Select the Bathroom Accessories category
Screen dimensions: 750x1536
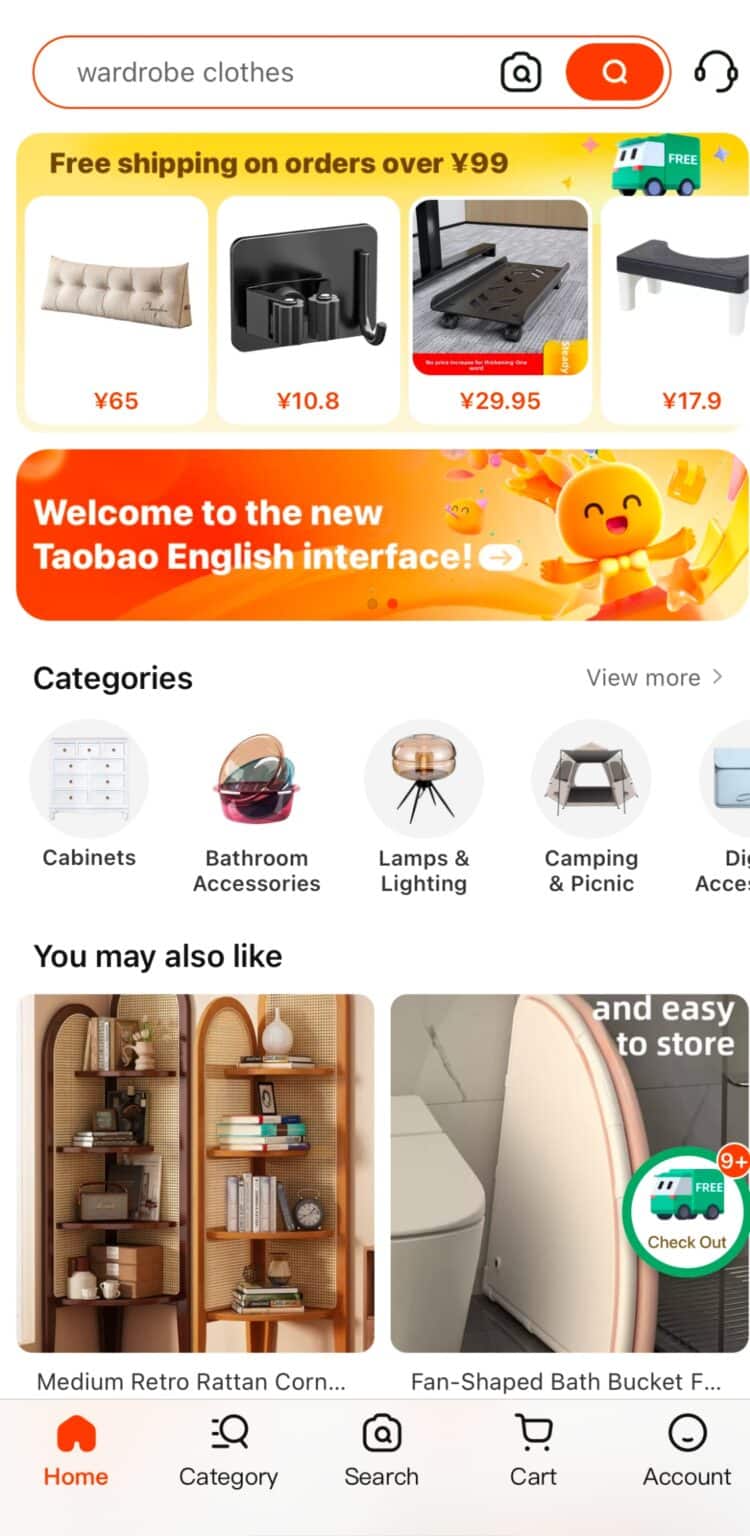point(257,780)
